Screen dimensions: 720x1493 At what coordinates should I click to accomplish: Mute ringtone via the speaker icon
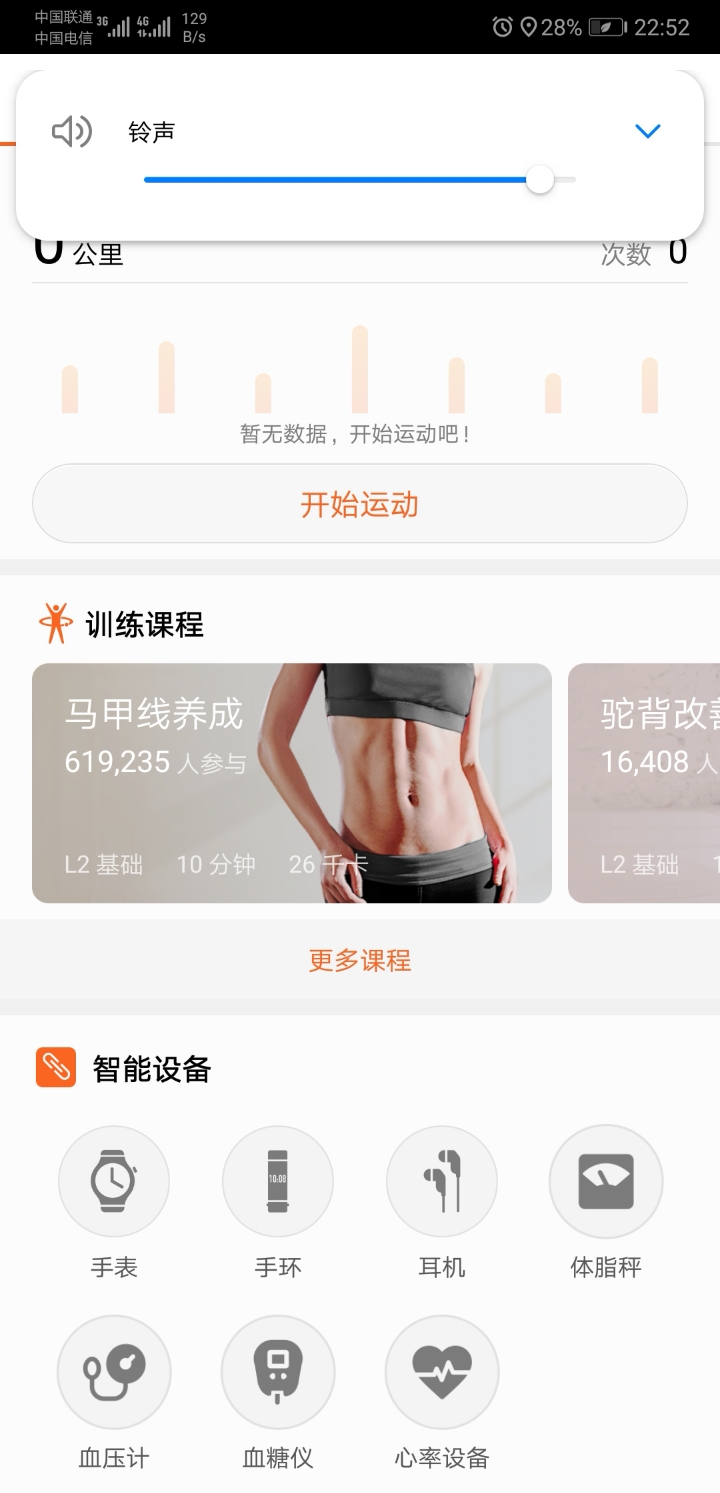(x=72, y=131)
